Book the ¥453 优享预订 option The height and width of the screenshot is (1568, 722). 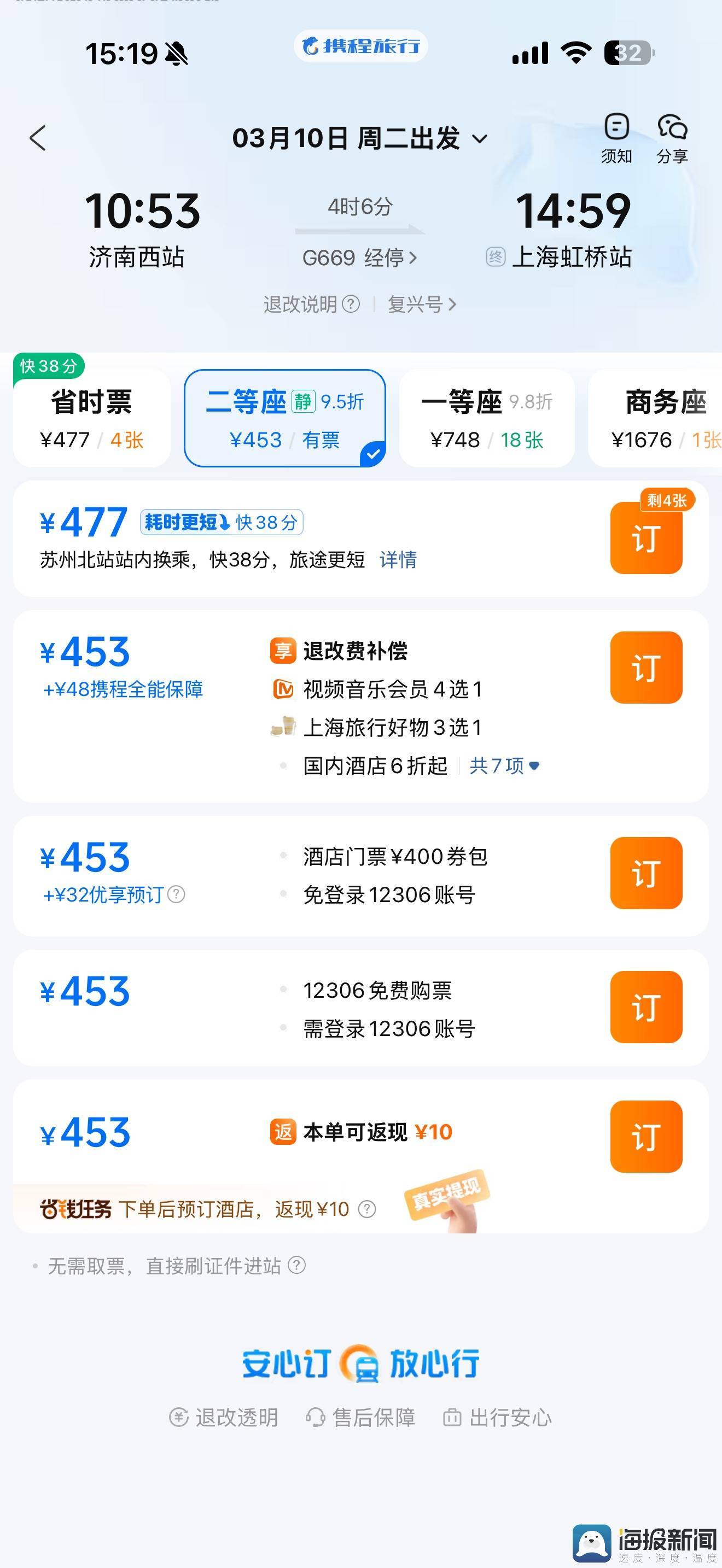pos(646,873)
